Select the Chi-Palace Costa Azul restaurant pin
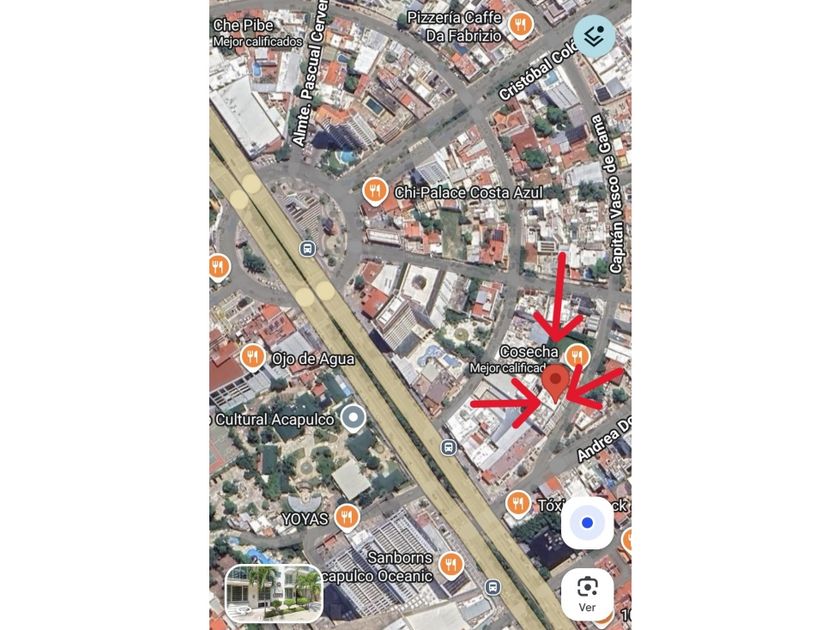This screenshot has height=630, width=840. click(x=375, y=191)
